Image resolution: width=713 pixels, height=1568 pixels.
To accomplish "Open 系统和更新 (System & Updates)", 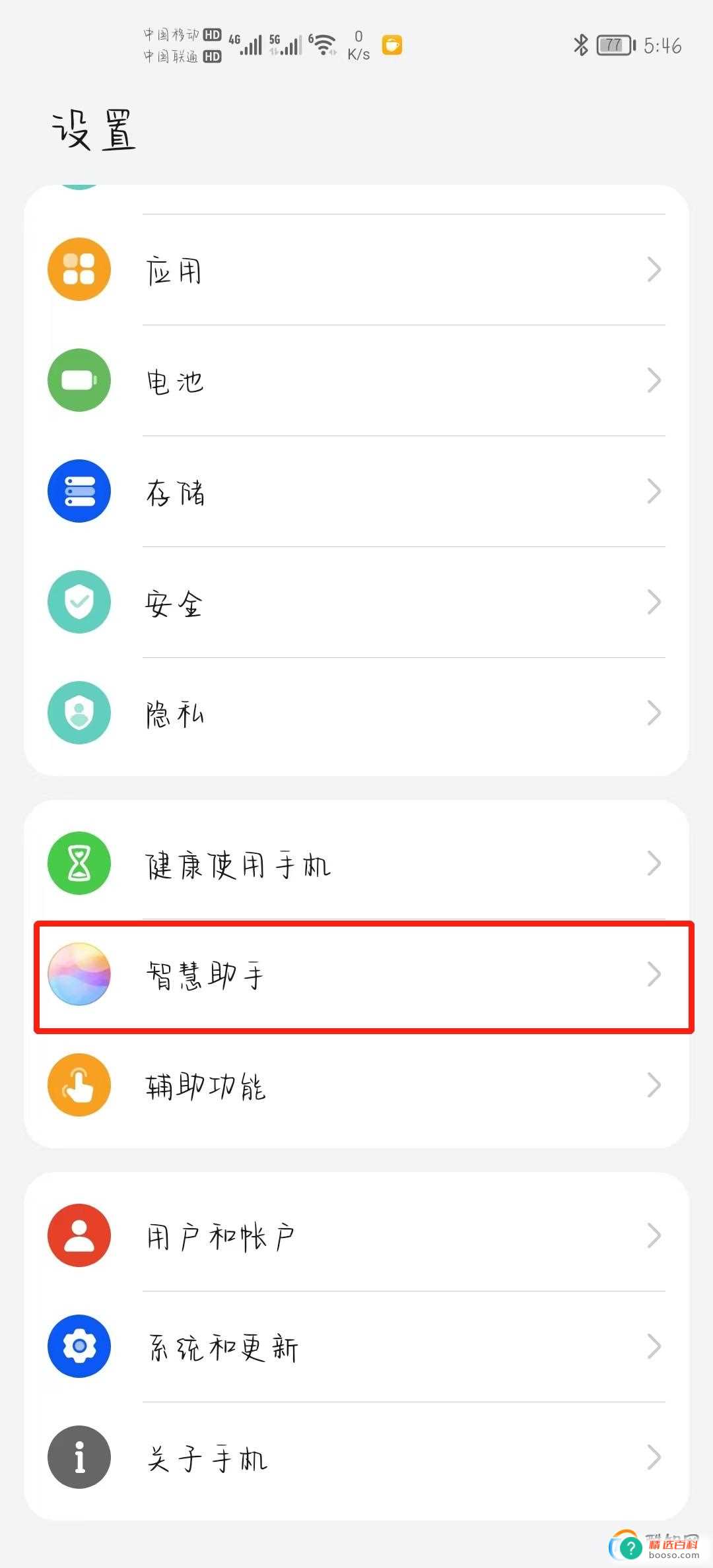I will pyautogui.click(x=356, y=1346).
